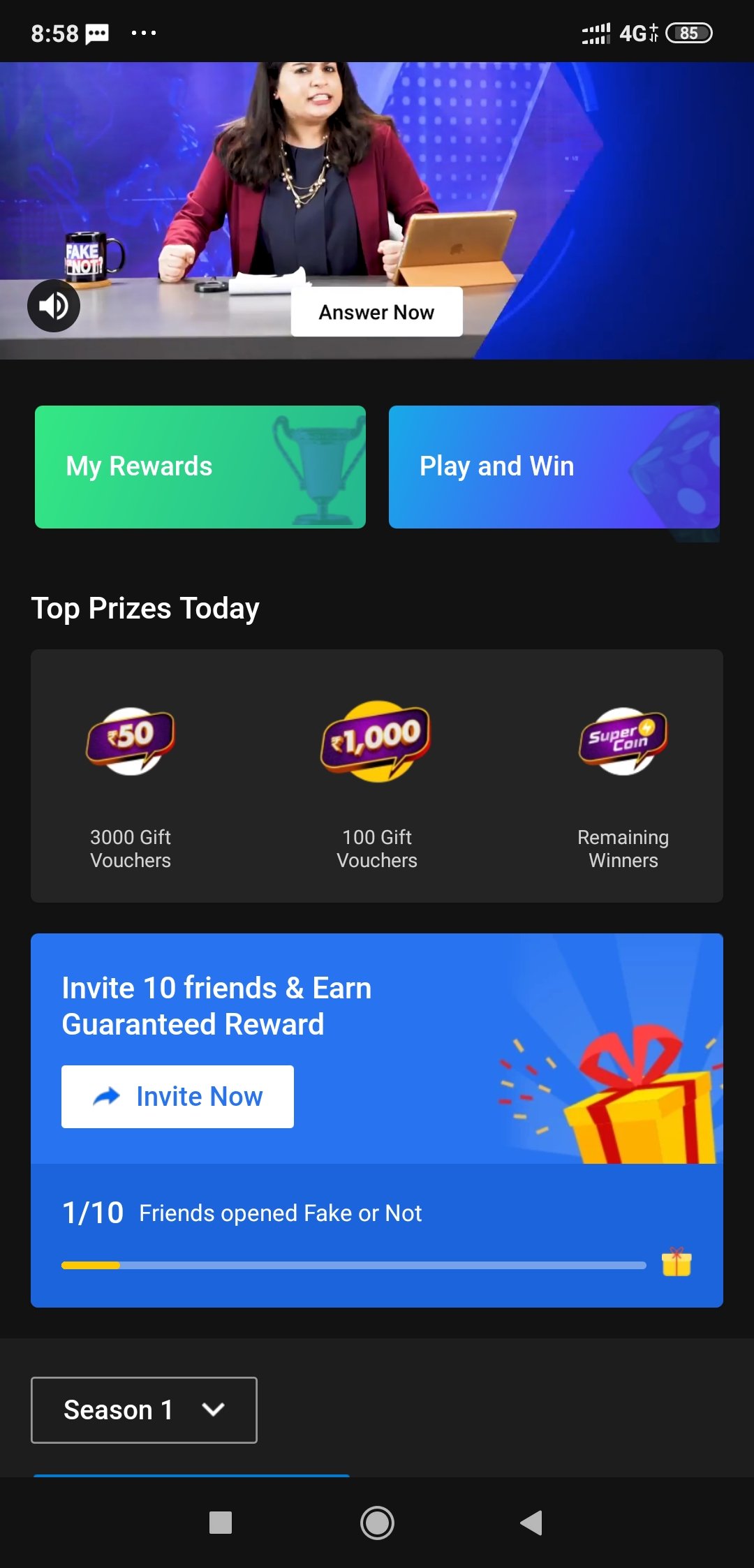Tap the Answer Now button
Viewport: 754px width, 1568px height.
(x=376, y=312)
